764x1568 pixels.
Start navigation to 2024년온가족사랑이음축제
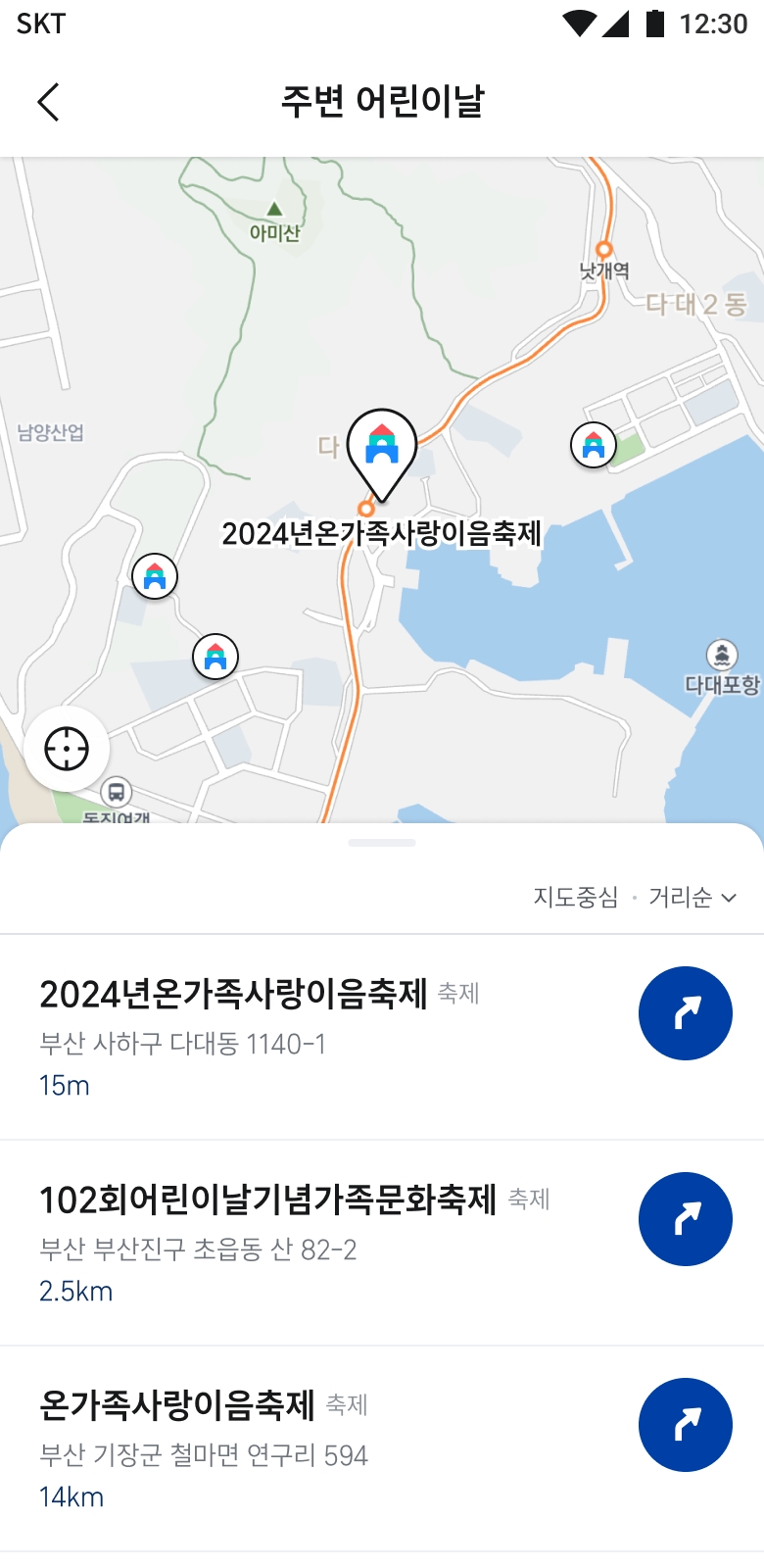click(x=686, y=1013)
